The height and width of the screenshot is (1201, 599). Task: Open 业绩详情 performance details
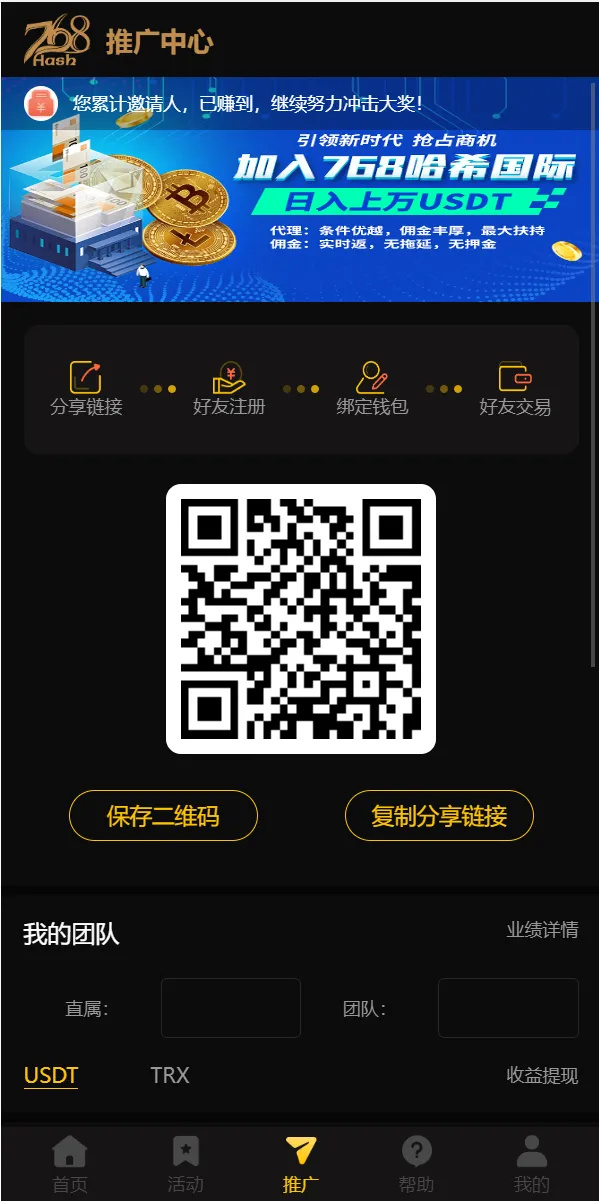542,930
